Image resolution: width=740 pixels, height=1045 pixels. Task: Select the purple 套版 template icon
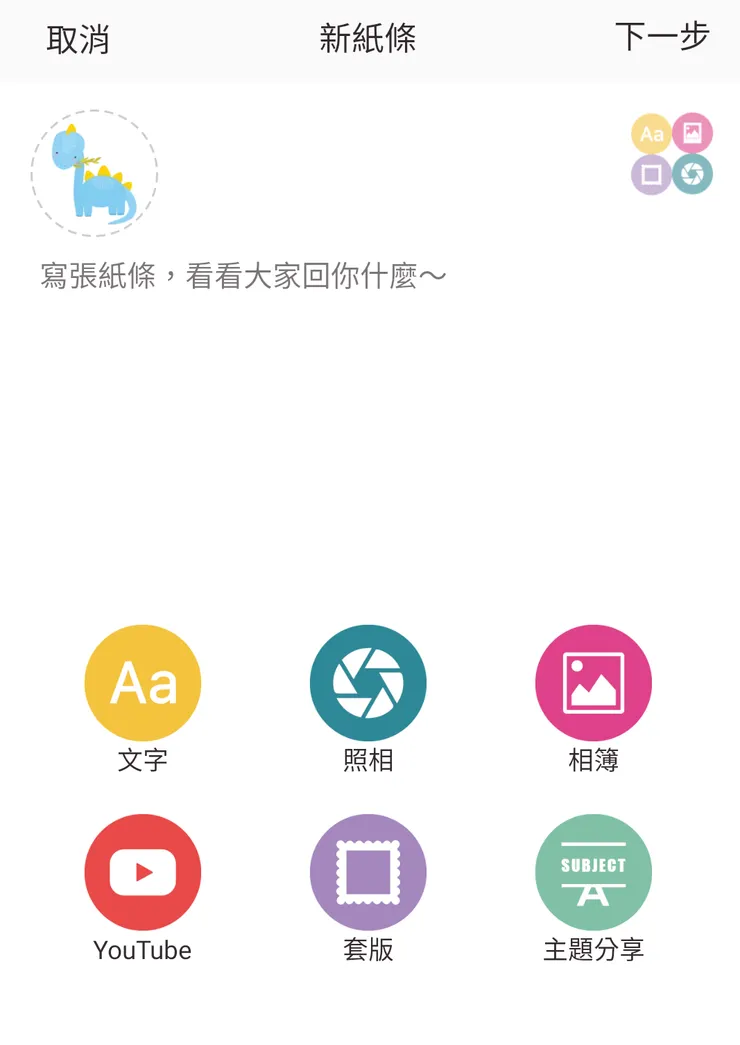tap(368, 870)
